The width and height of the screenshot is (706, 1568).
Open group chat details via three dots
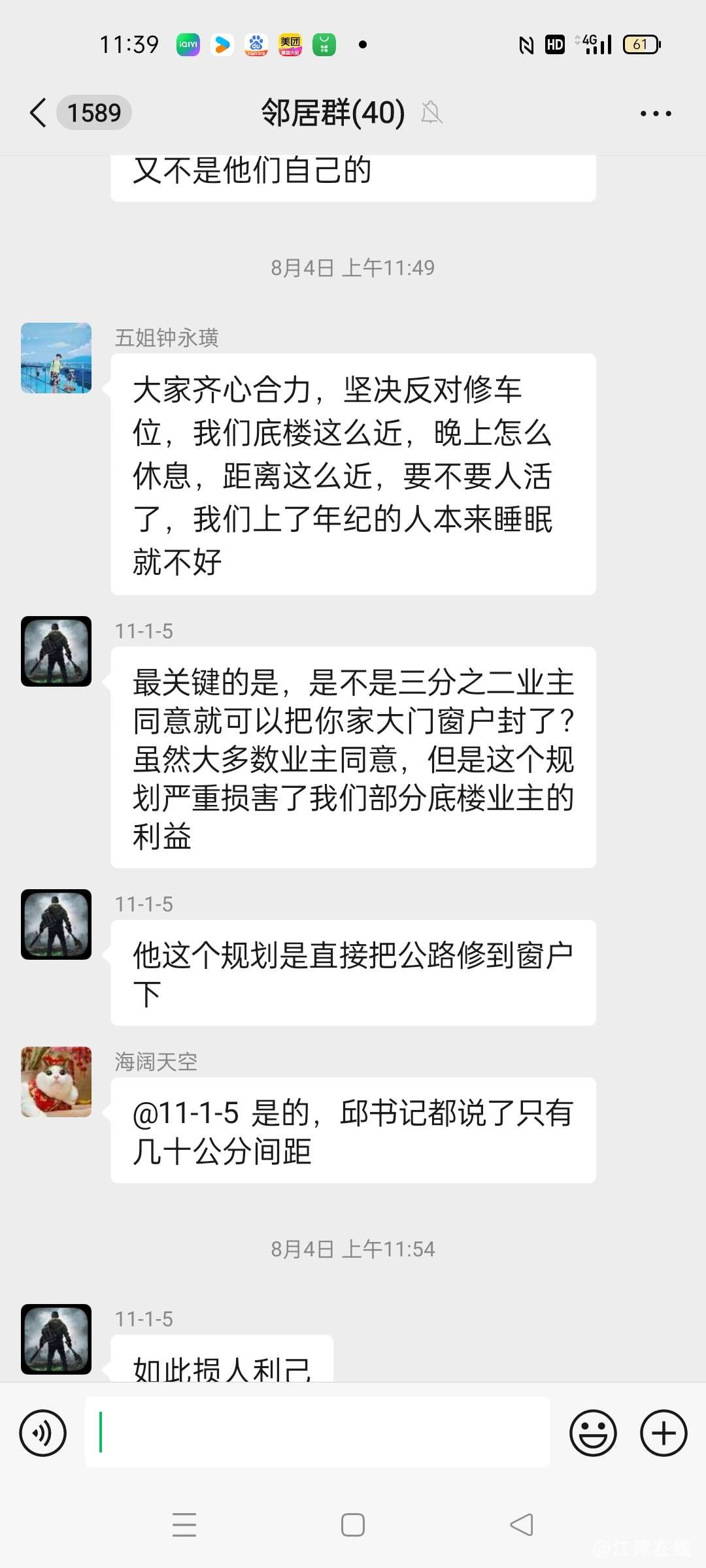point(656,114)
